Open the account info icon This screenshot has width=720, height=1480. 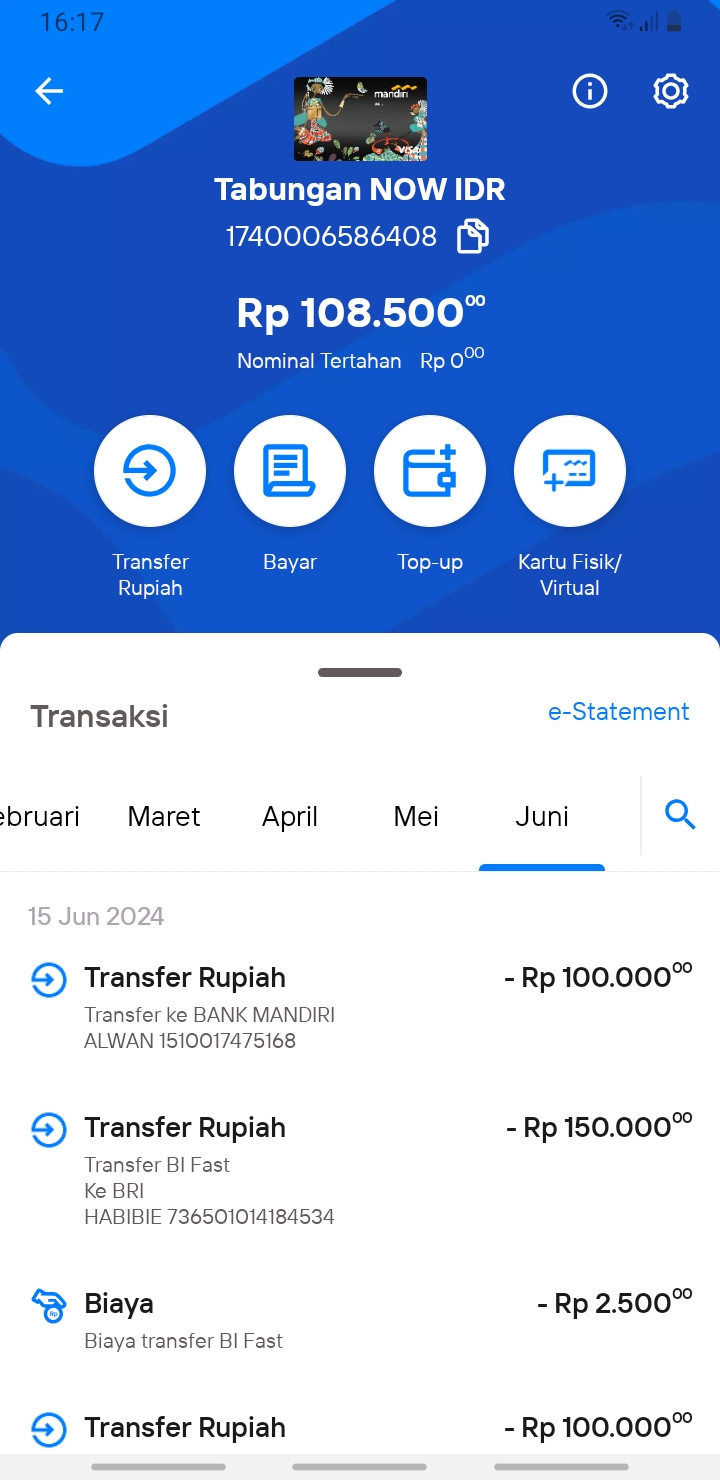coord(590,92)
